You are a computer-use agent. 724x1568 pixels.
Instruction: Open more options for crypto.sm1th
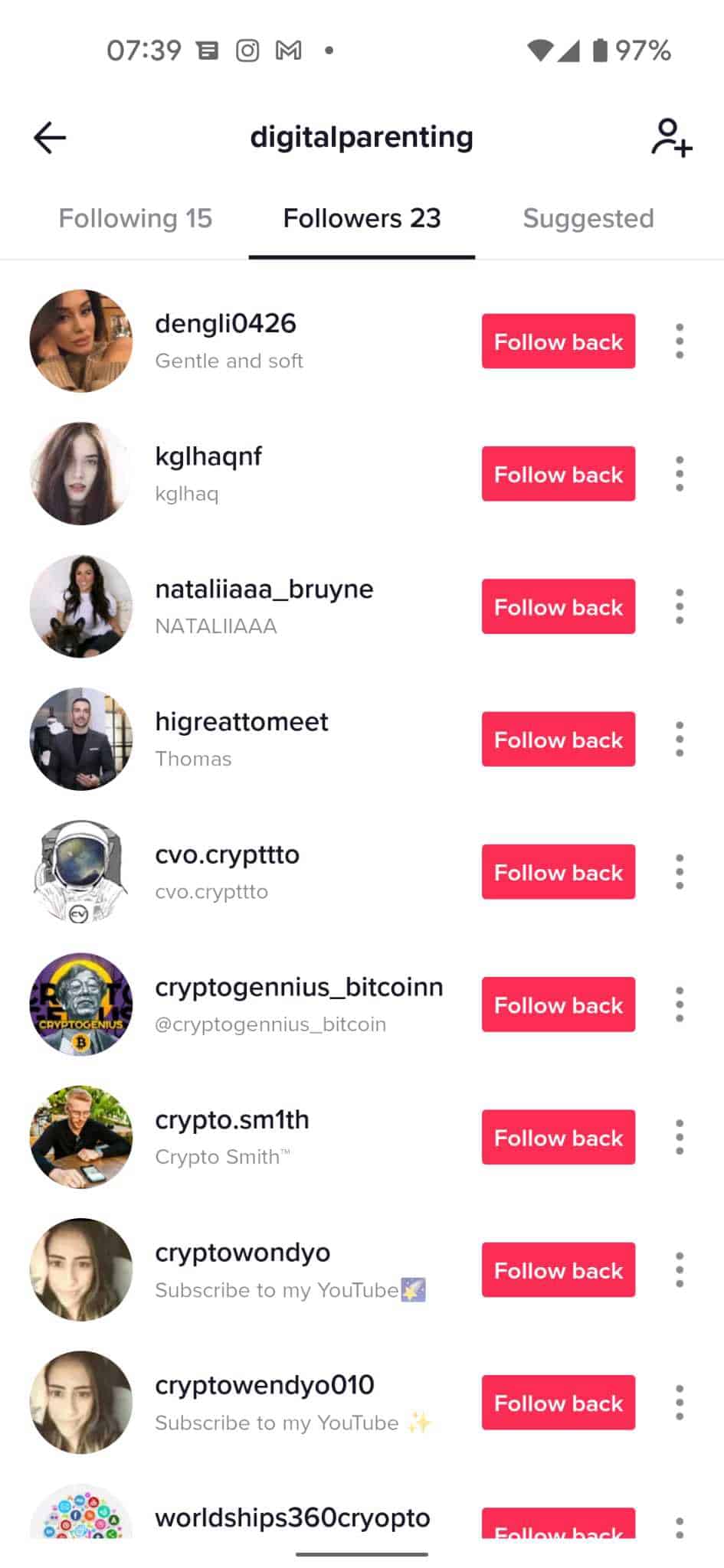click(680, 1138)
